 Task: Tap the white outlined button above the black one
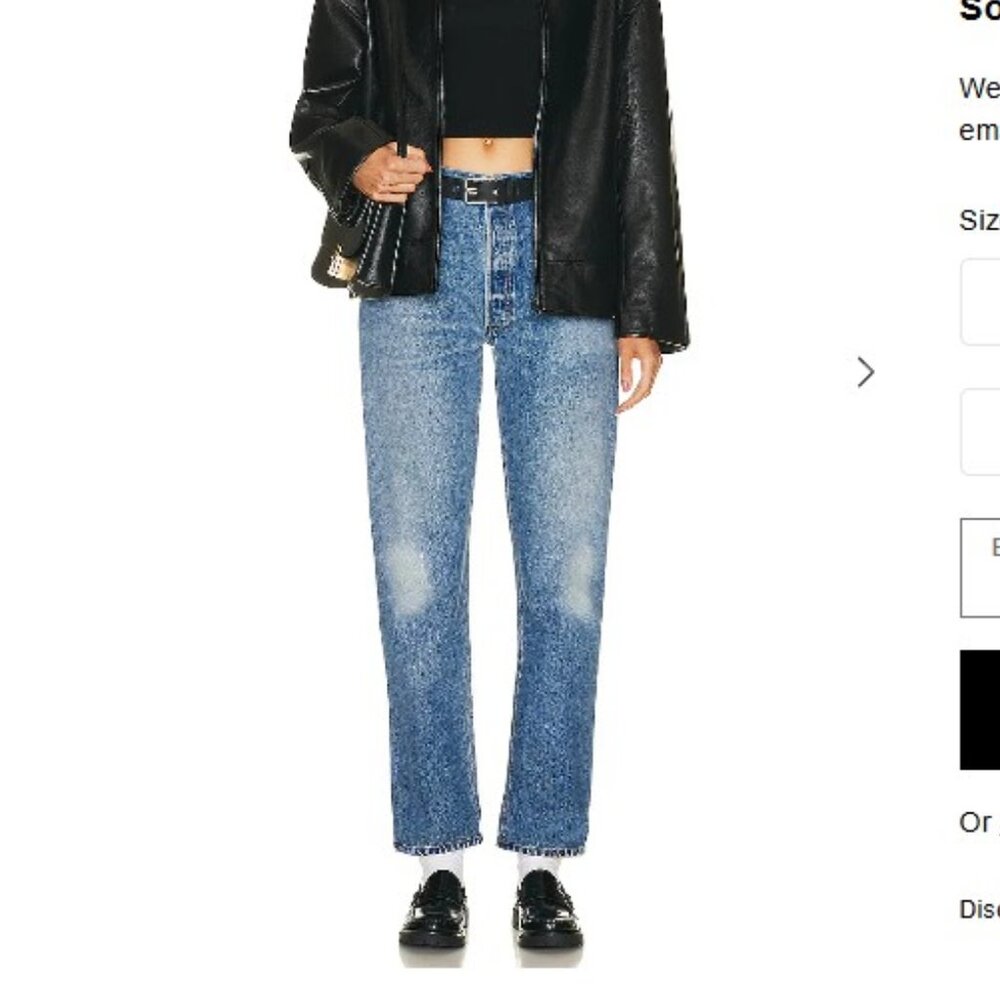[981, 567]
